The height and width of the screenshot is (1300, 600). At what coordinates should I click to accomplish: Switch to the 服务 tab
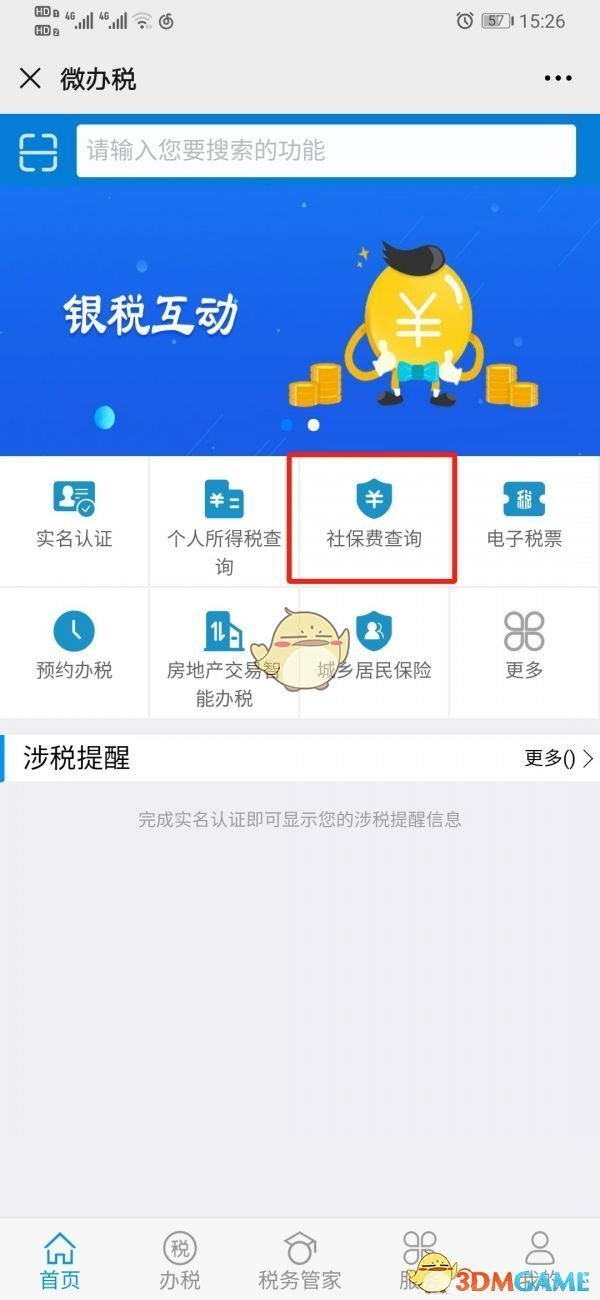(x=420, y=1260)
